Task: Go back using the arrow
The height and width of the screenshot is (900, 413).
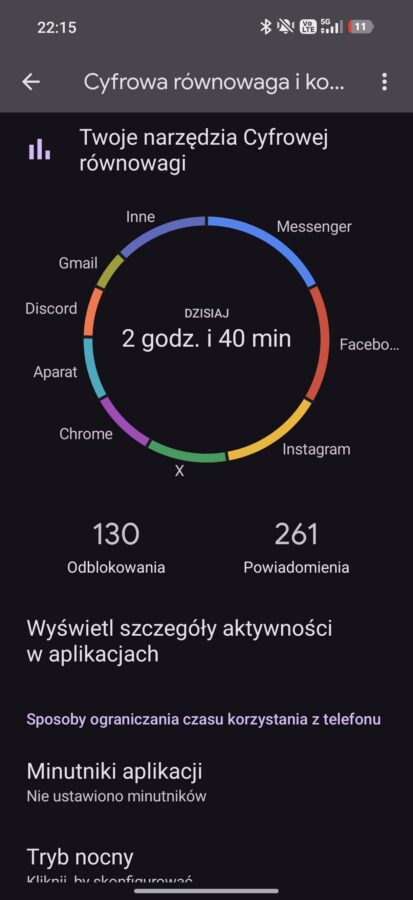Action: (x=31, y=82)
